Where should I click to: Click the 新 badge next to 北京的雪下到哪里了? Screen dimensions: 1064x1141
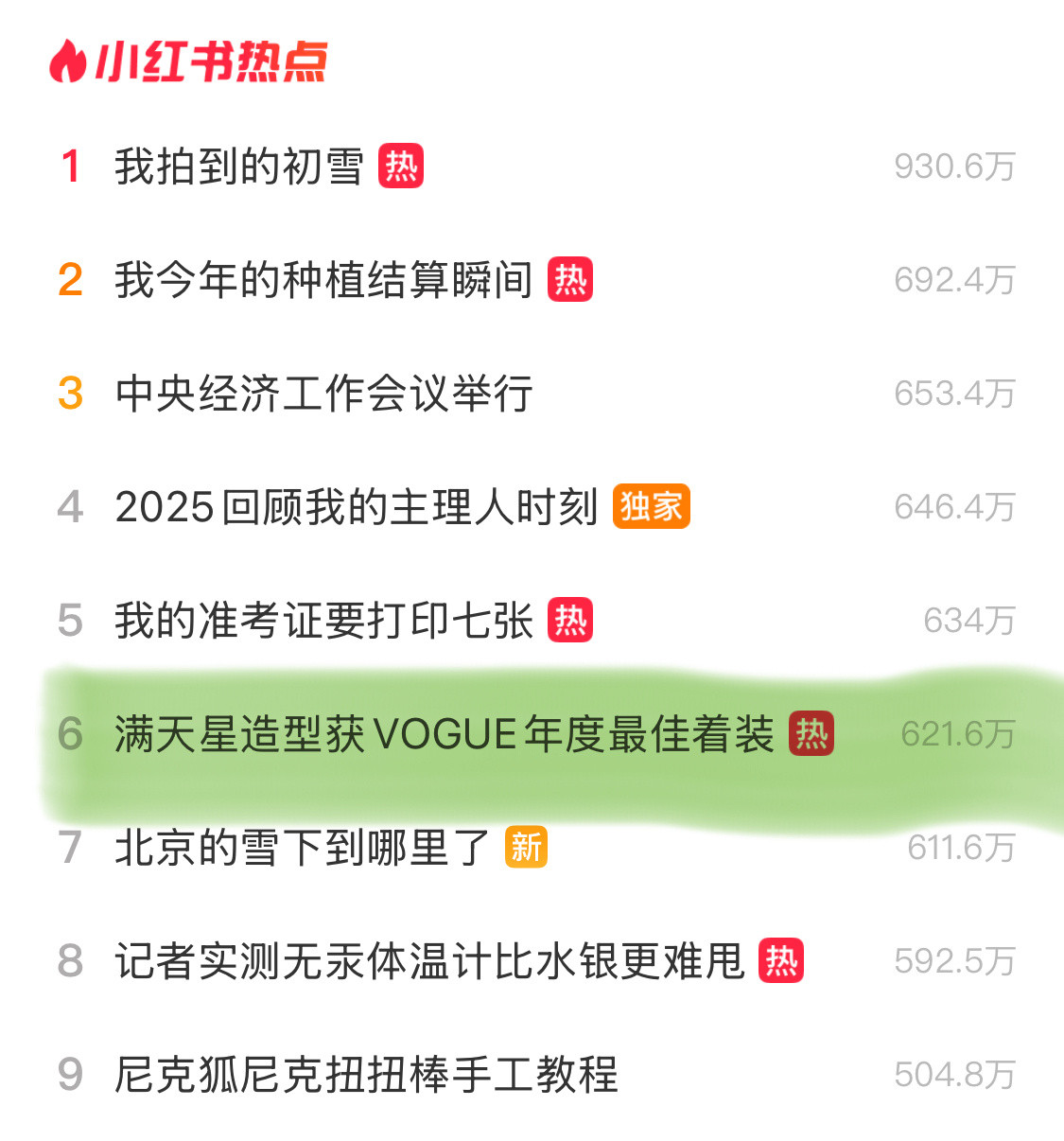pos(526,849)
